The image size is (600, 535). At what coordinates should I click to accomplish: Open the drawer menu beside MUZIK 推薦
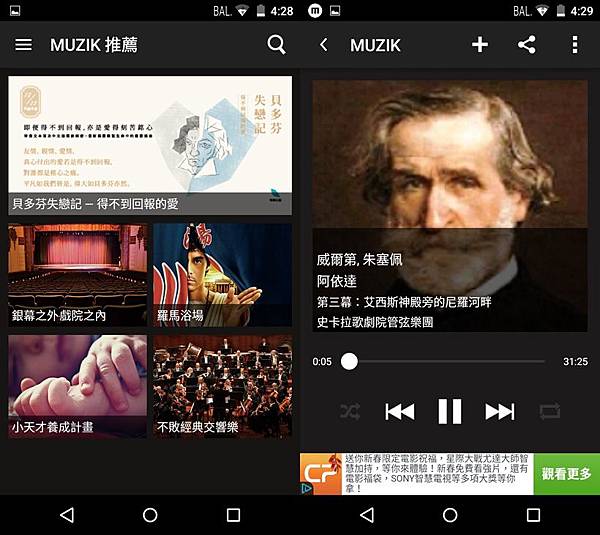point(24,45)
